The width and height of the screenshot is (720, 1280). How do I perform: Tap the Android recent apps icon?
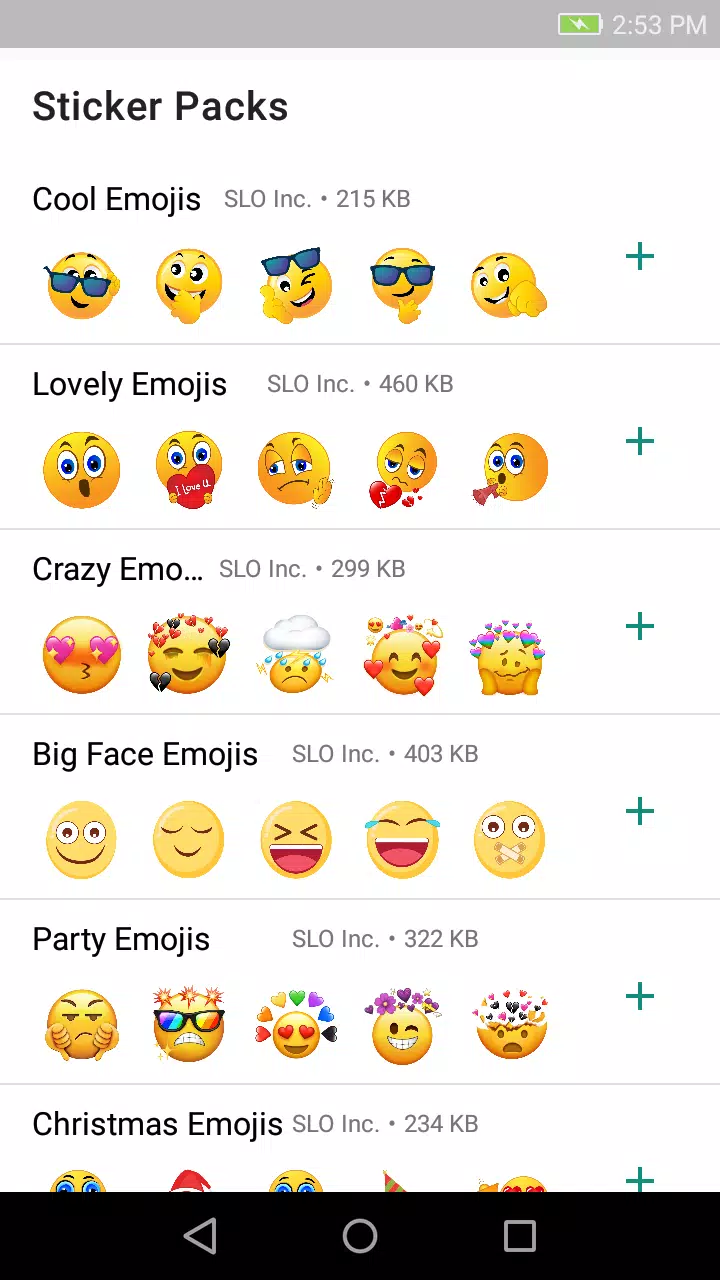(520, 1236)
